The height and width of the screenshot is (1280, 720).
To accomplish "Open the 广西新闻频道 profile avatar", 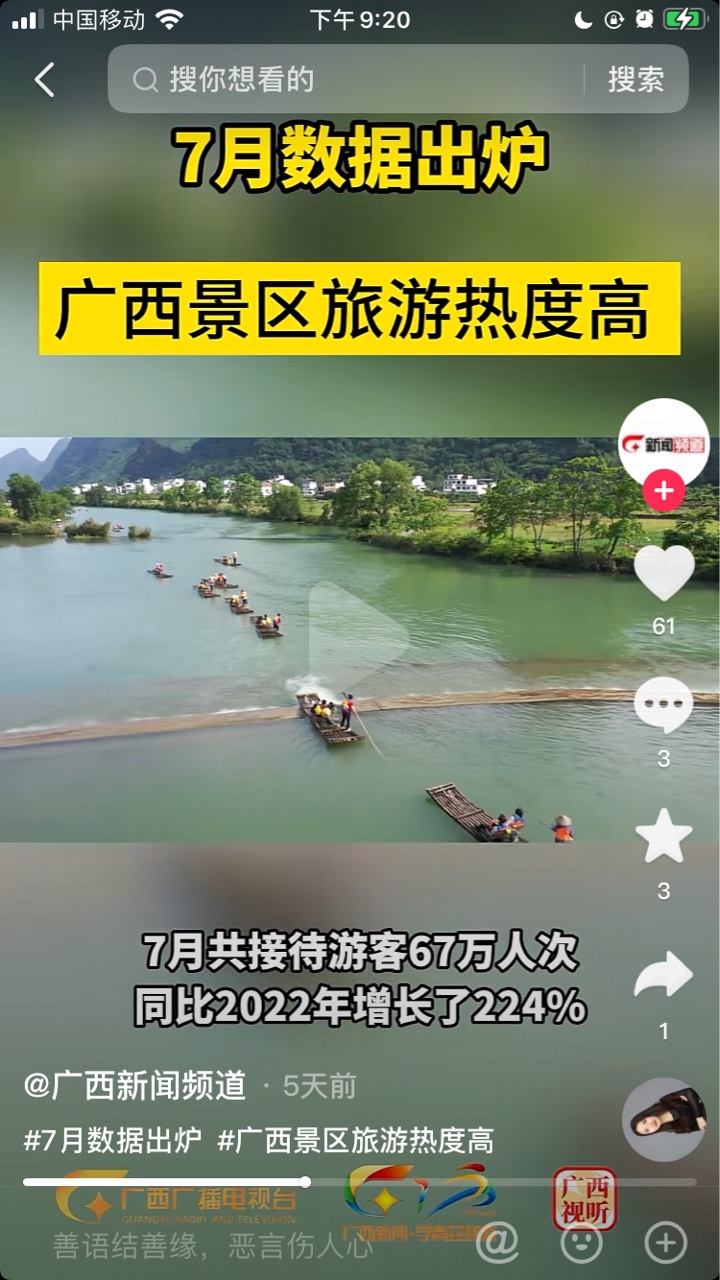I will tap(664, 442).
